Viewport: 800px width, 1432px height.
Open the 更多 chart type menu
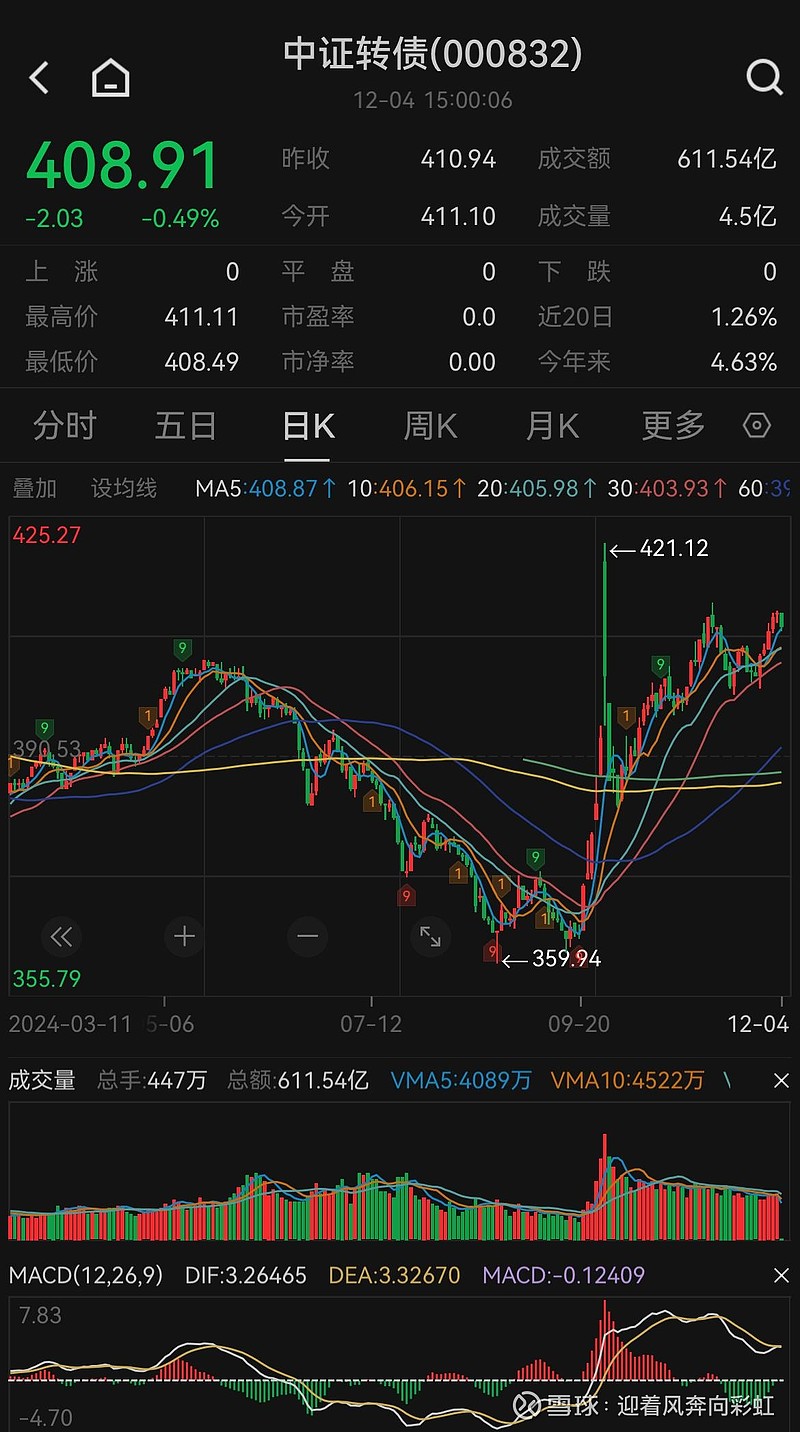click(671, 425)
